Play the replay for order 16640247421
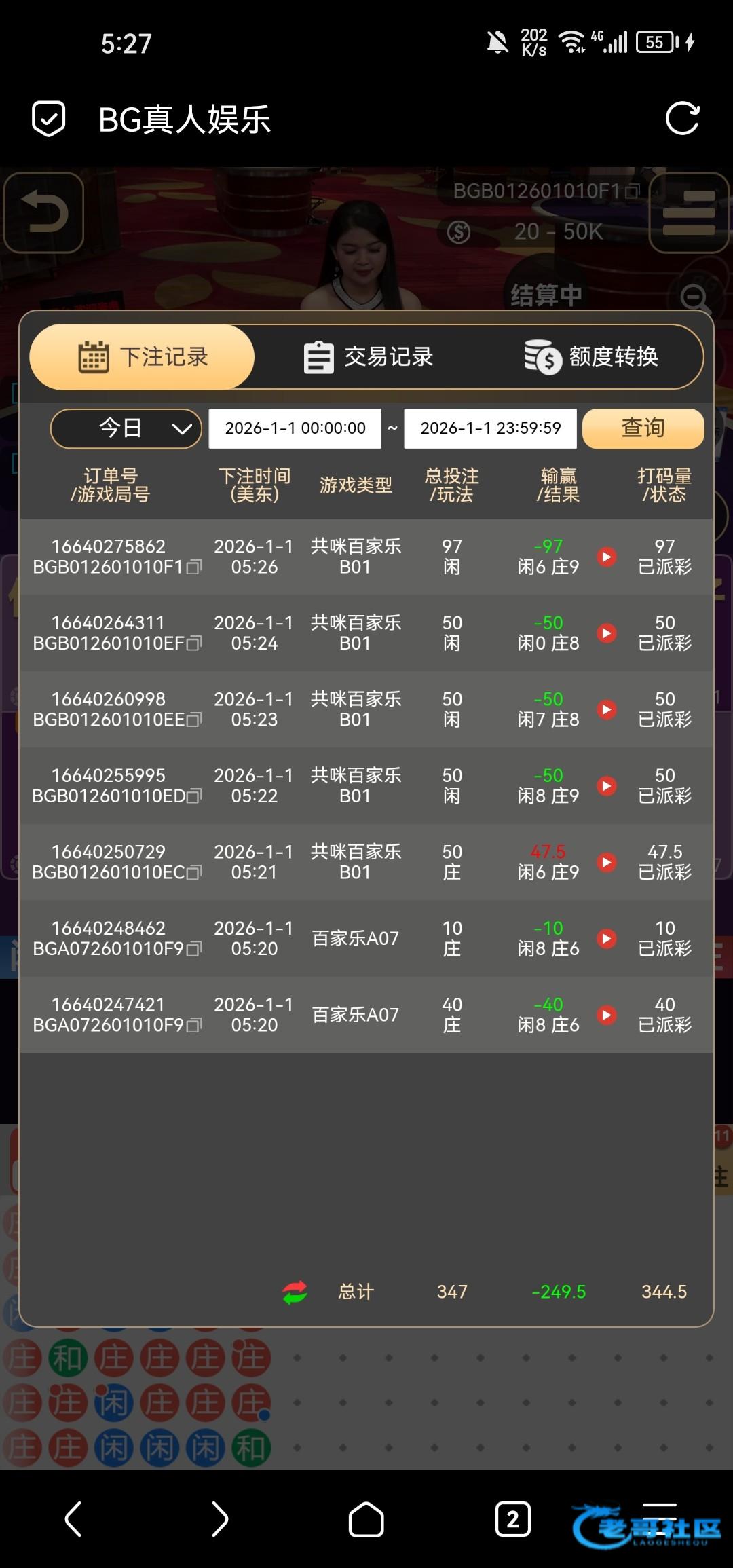 [x=607, y=1015]
